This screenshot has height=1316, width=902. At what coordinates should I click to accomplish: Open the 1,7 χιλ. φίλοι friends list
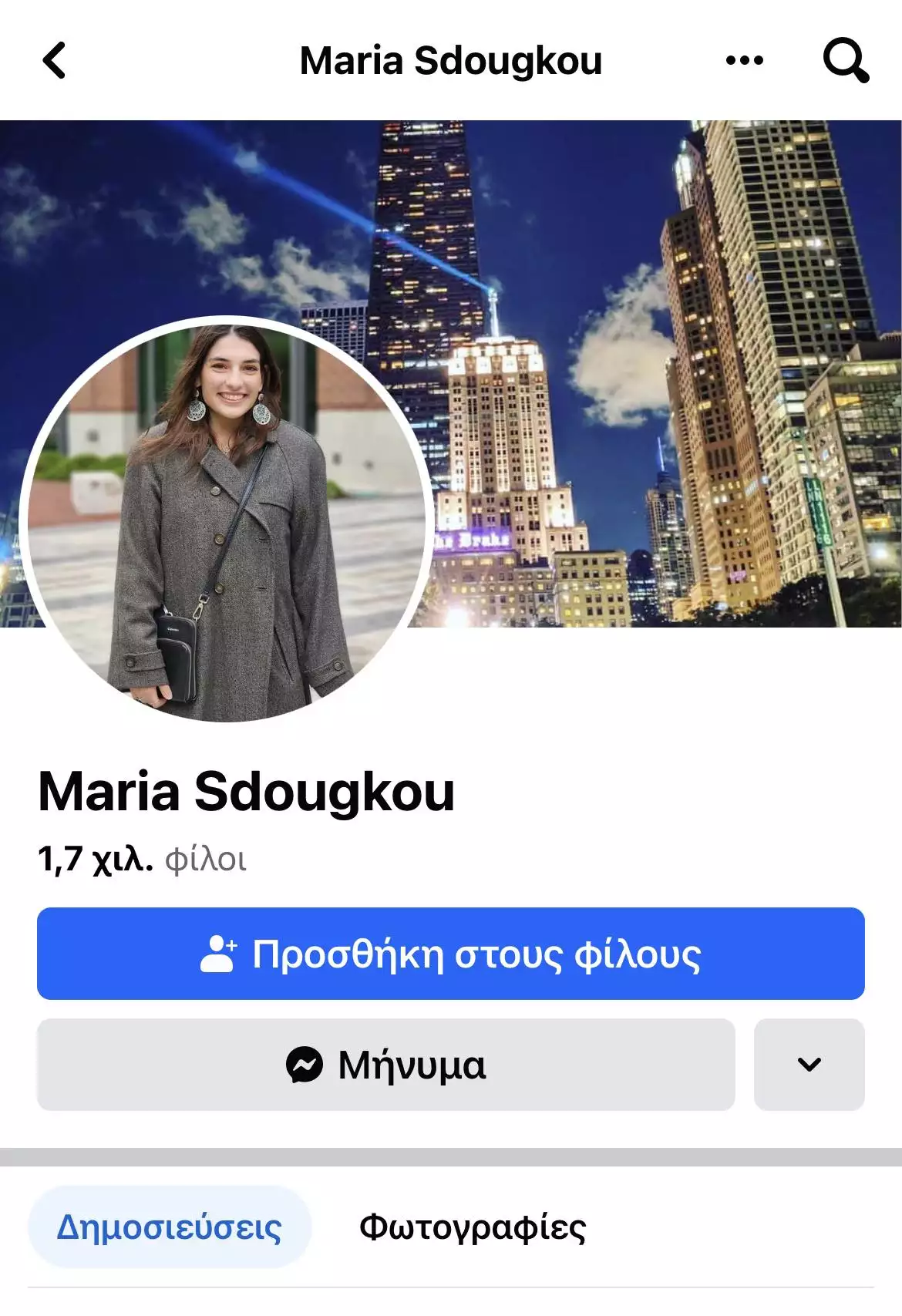click(x=142, y=859)
